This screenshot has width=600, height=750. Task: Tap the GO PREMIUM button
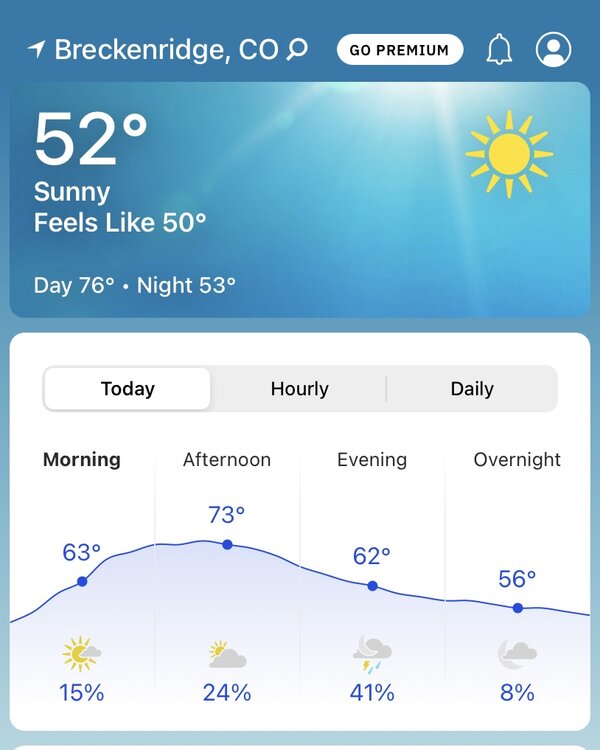click(400, 50)
